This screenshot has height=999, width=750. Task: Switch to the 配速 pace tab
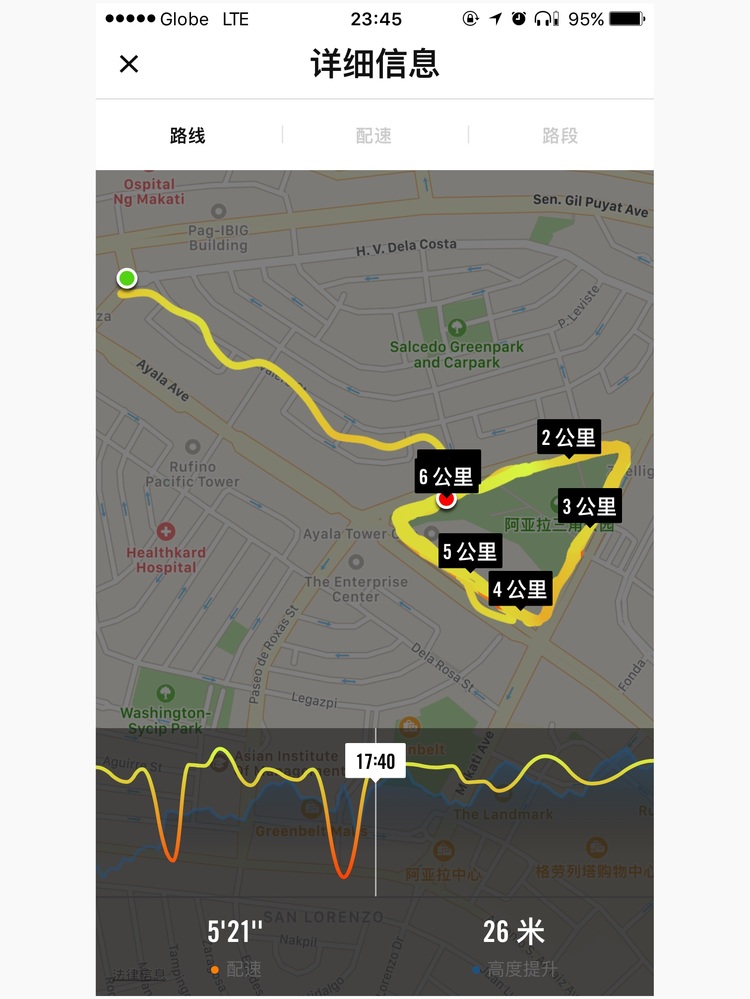tap(374, 136)
